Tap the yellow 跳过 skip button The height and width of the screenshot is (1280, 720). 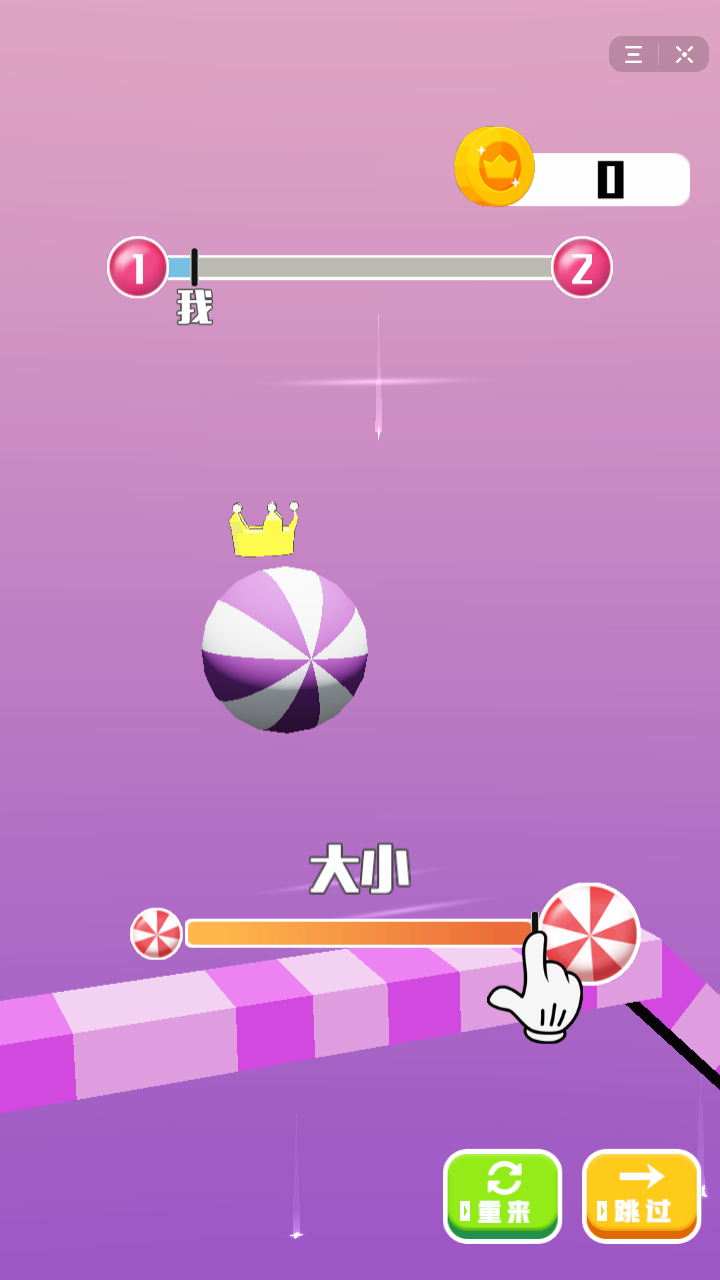641,1195
